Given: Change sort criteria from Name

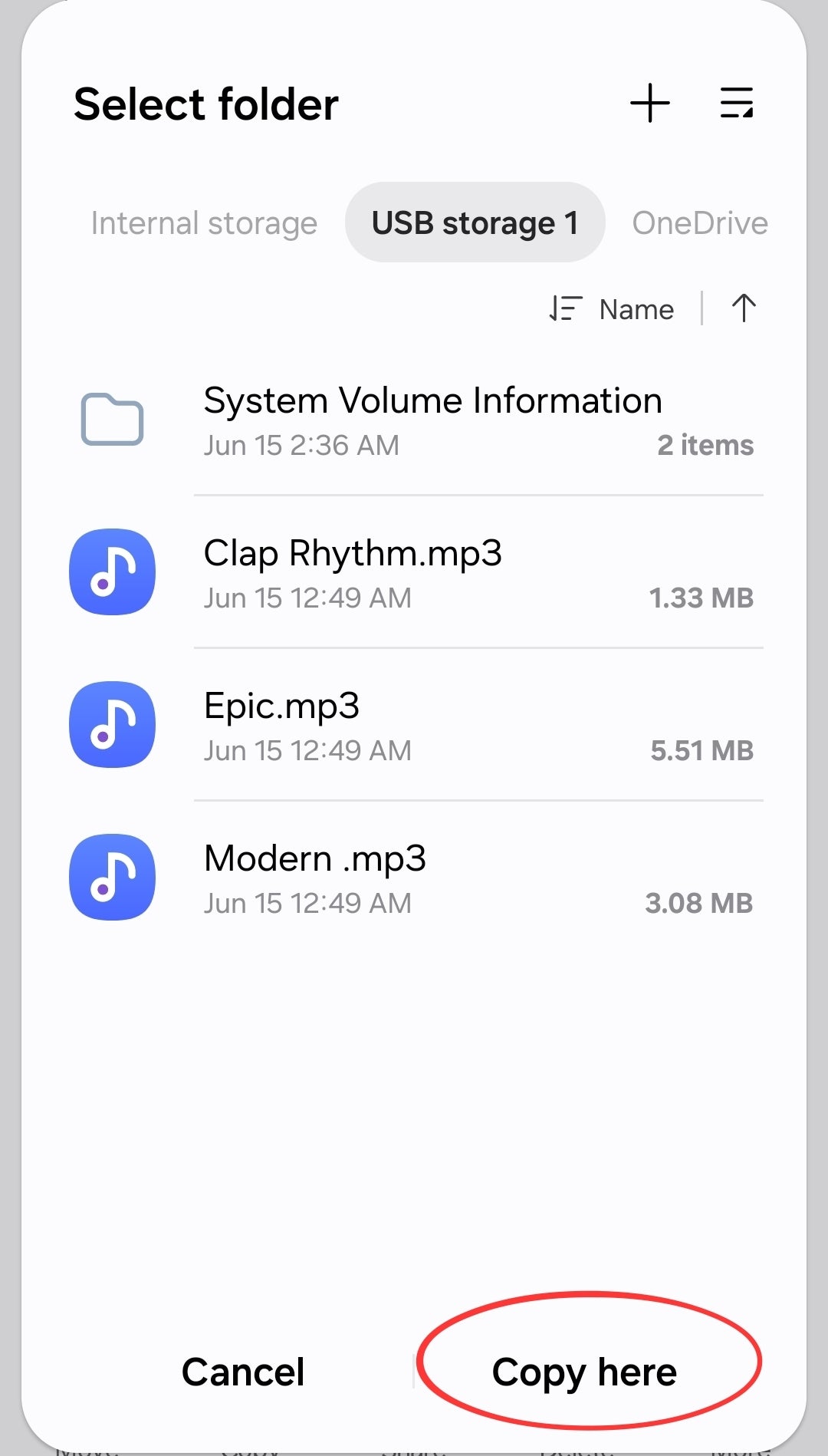Looking at the screenshot, I should pyautogui.click(x=613, y=309).
